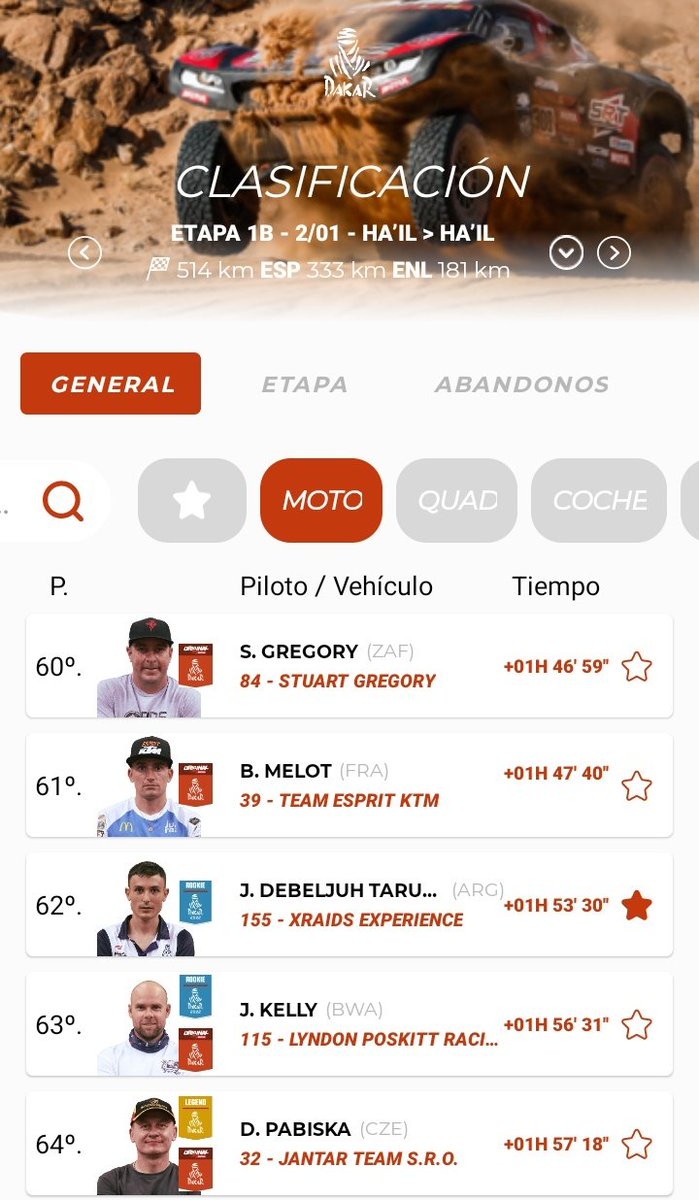Viewport: 699px width, 1200px height.
Task: Unfavorite J. Debeljuh Taruselli's star
Action: click(x=637, y=906)
